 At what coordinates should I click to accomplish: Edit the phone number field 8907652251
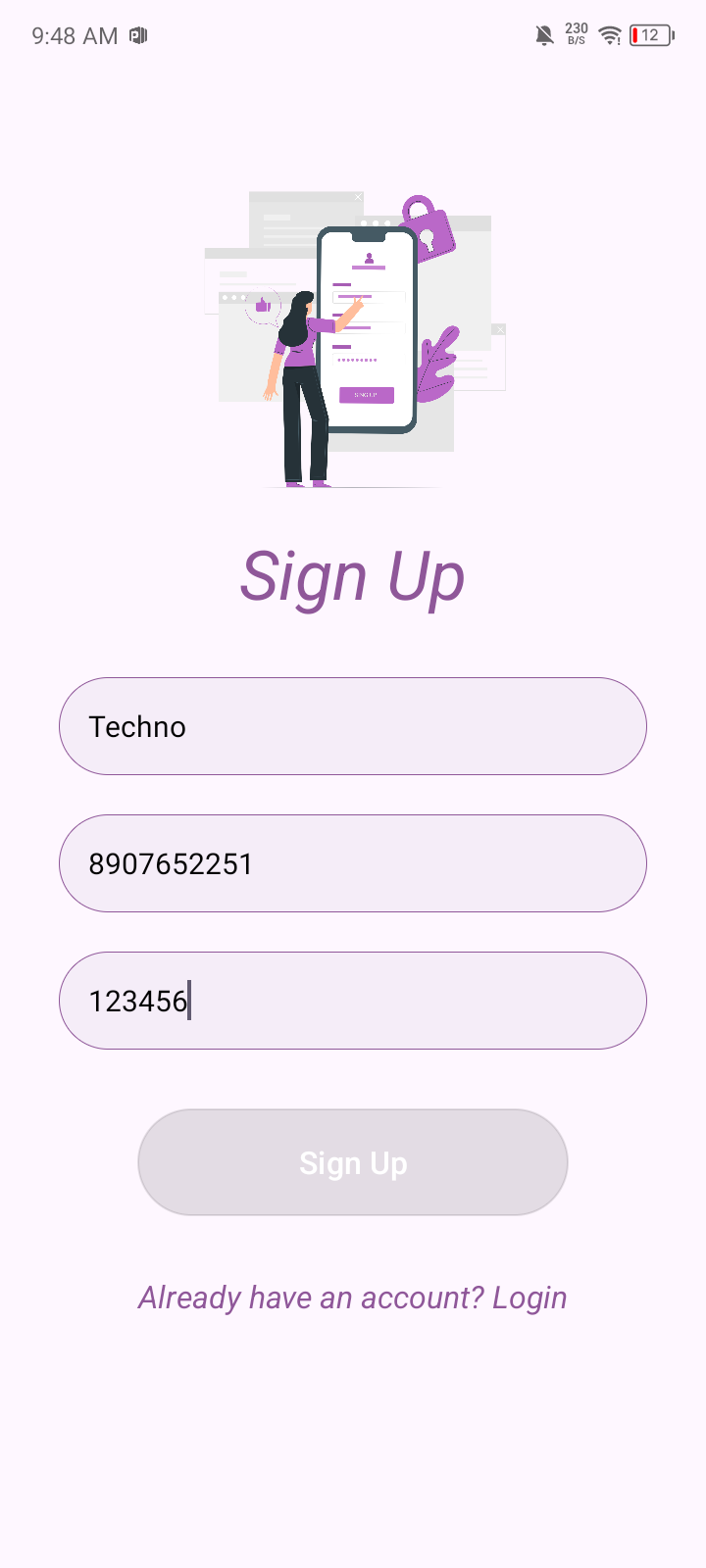click(x=353, y=863)
